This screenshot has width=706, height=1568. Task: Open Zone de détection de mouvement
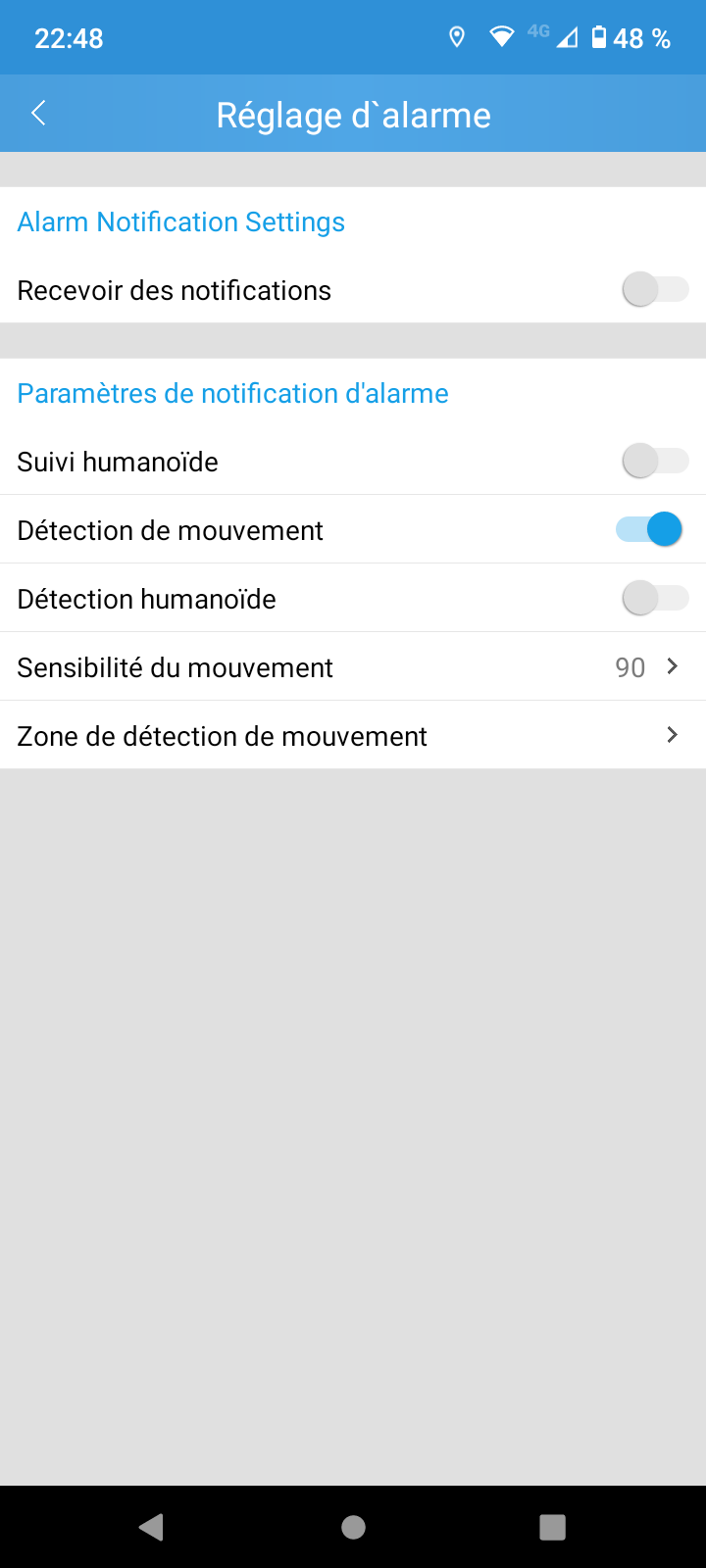point(353,735)
